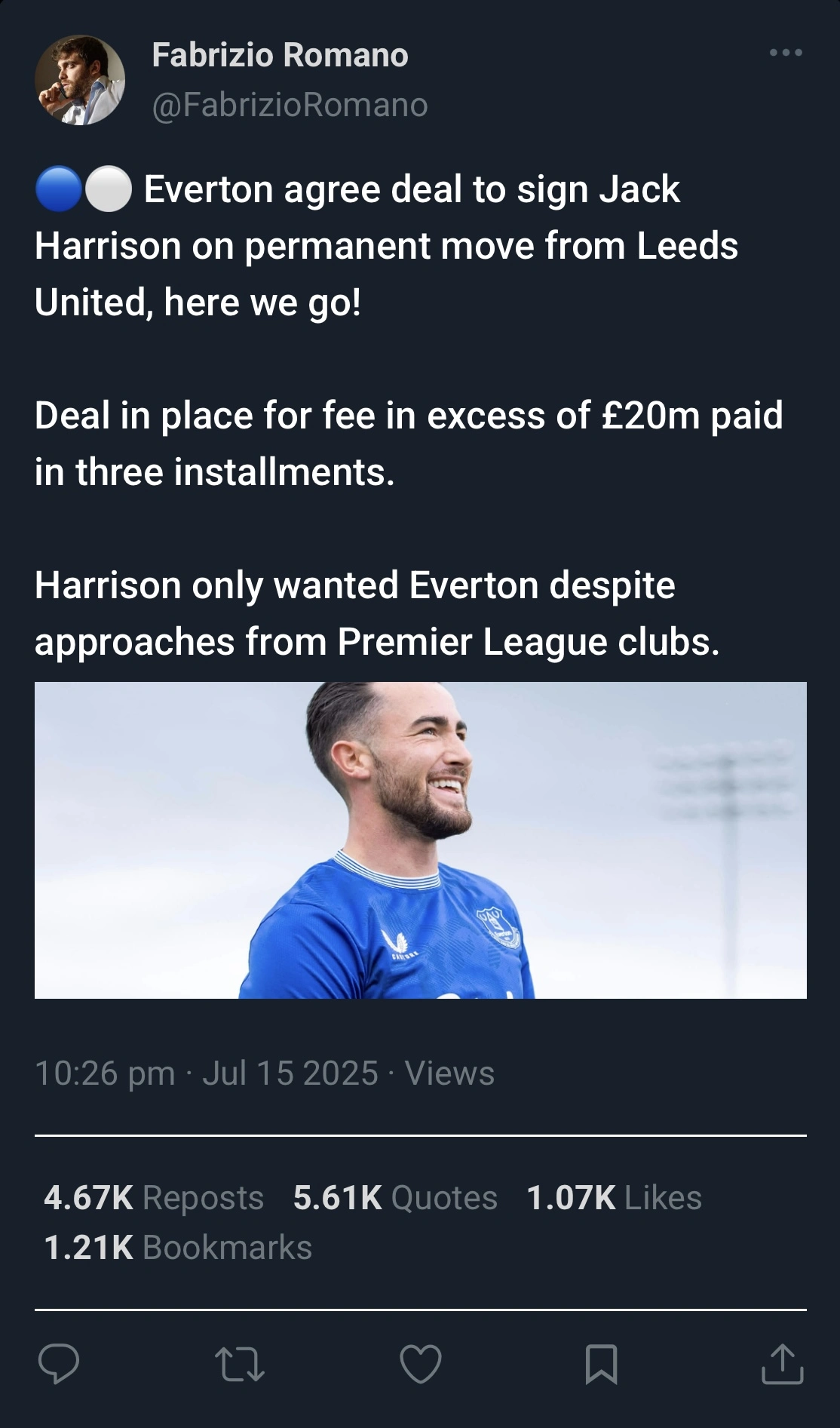840x1428 pixels.
Task: Share this post
Action: 782,1364
